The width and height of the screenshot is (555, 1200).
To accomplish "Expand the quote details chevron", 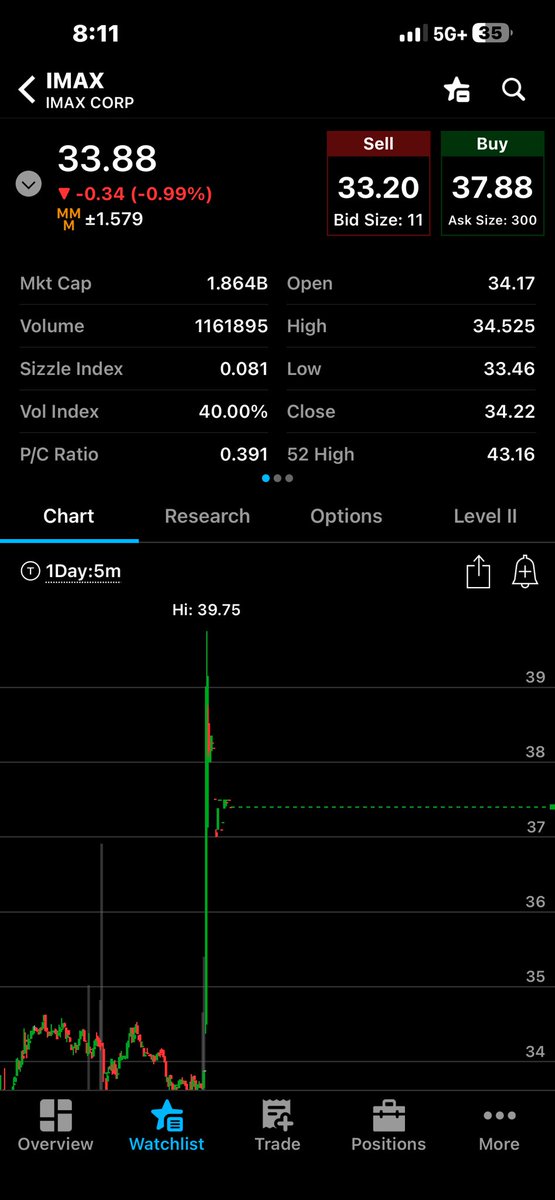I will pyautogui.click(x=29, y=185).
